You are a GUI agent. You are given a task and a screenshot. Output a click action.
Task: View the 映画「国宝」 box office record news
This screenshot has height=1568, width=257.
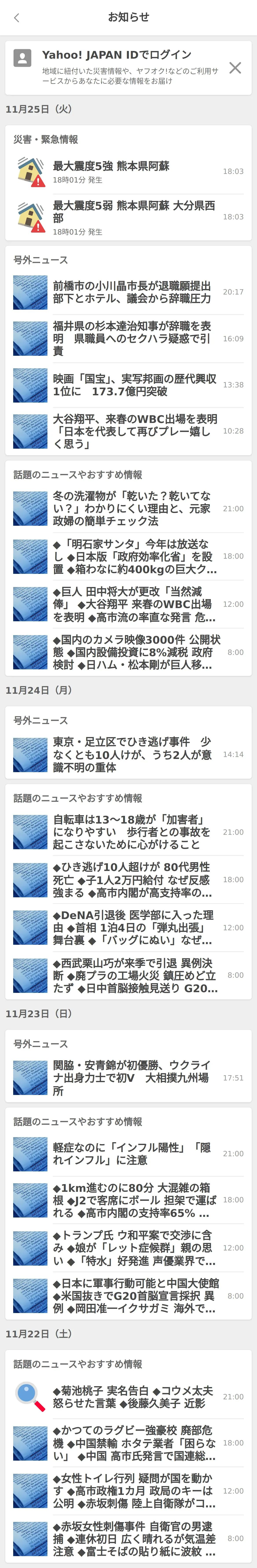point(128,385)
